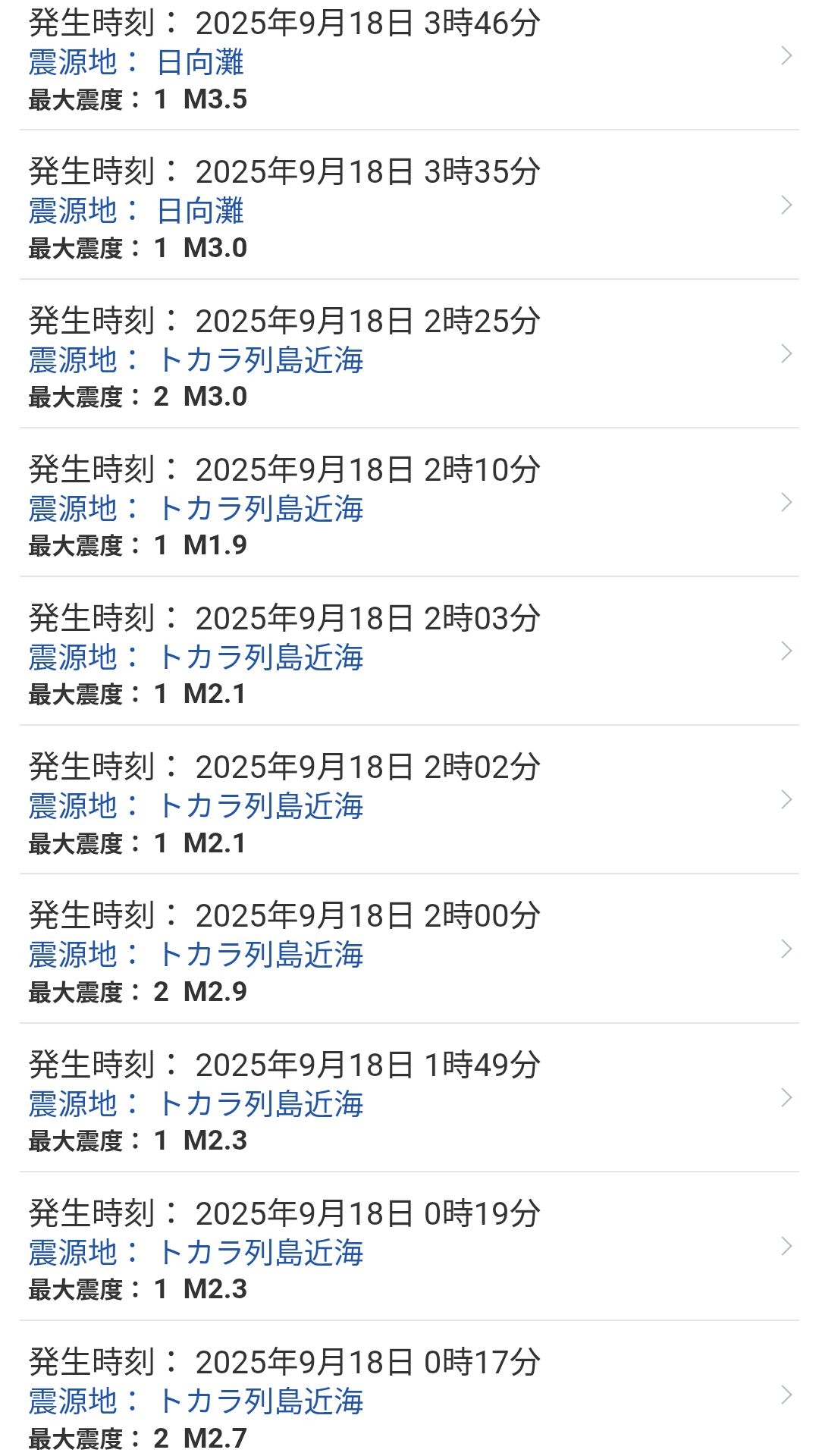Open the 2時03分 トカラ列島近海 entry

pos(409,651)
